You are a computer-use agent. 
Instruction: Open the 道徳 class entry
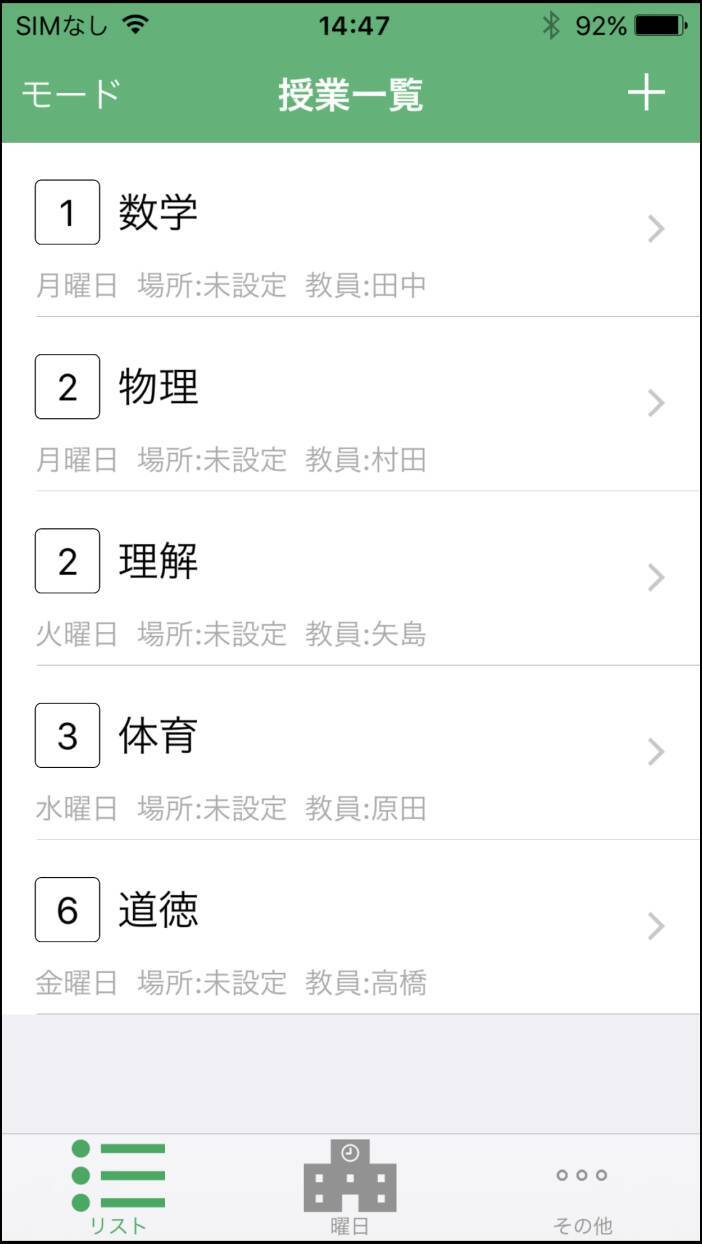coord(350,928)
